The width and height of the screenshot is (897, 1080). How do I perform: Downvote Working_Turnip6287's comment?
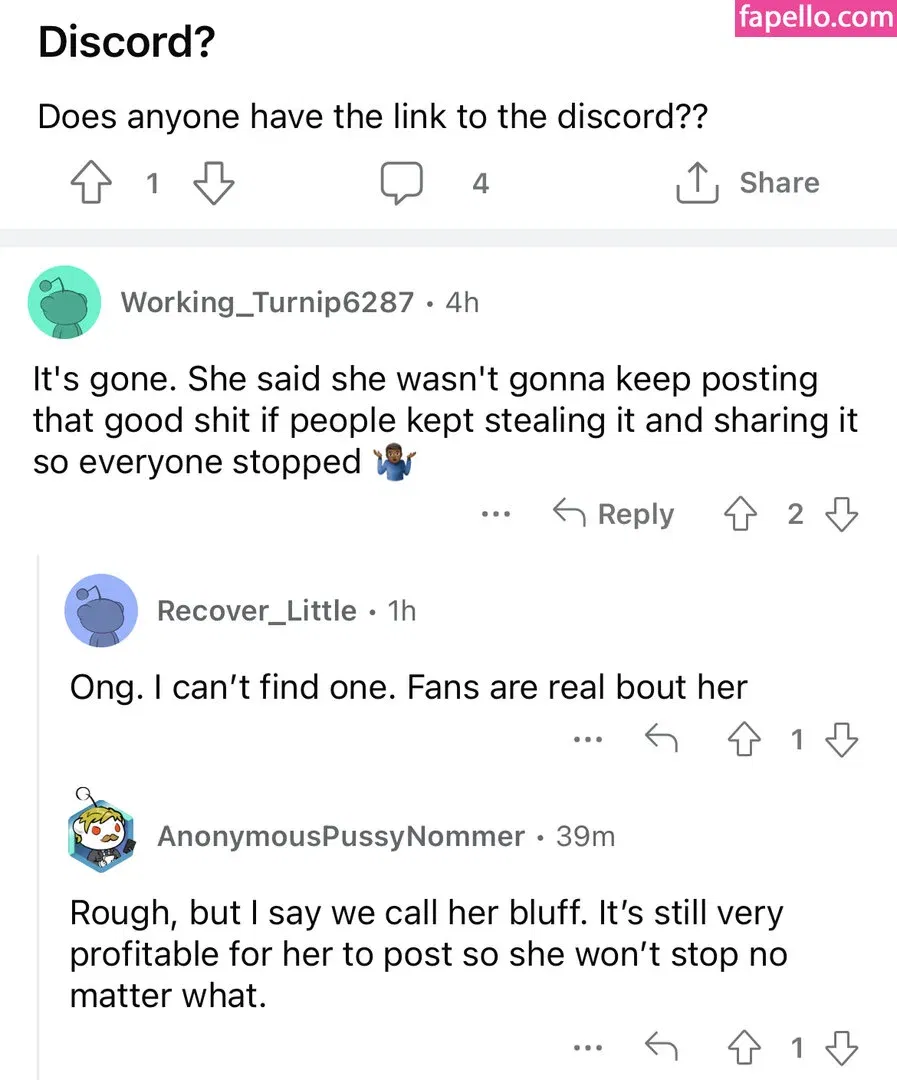tap(841, 515)
